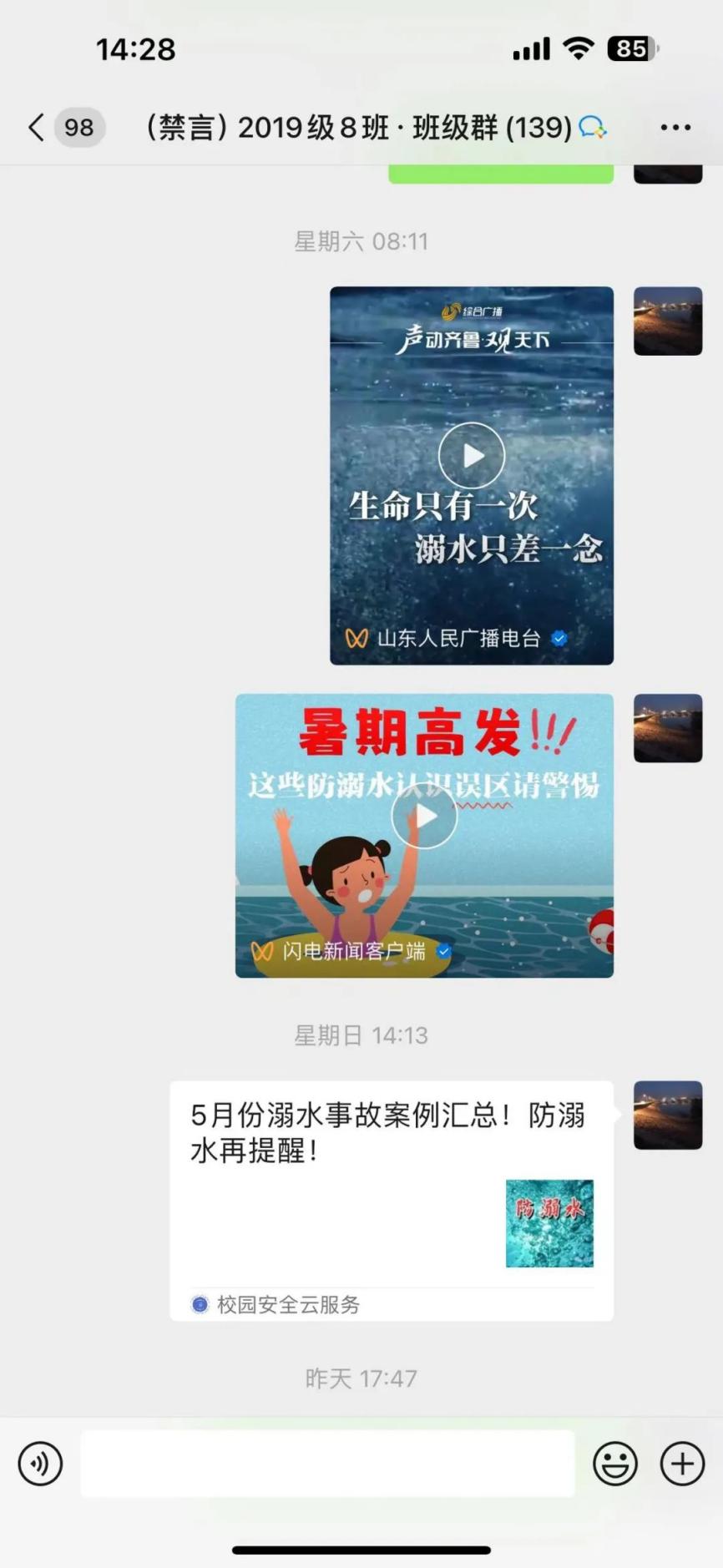The width and height of the screenshot is (723, 1568).
Task: View sender avatar beside 山东人民广播电台 video
Action: click(668, 321)
